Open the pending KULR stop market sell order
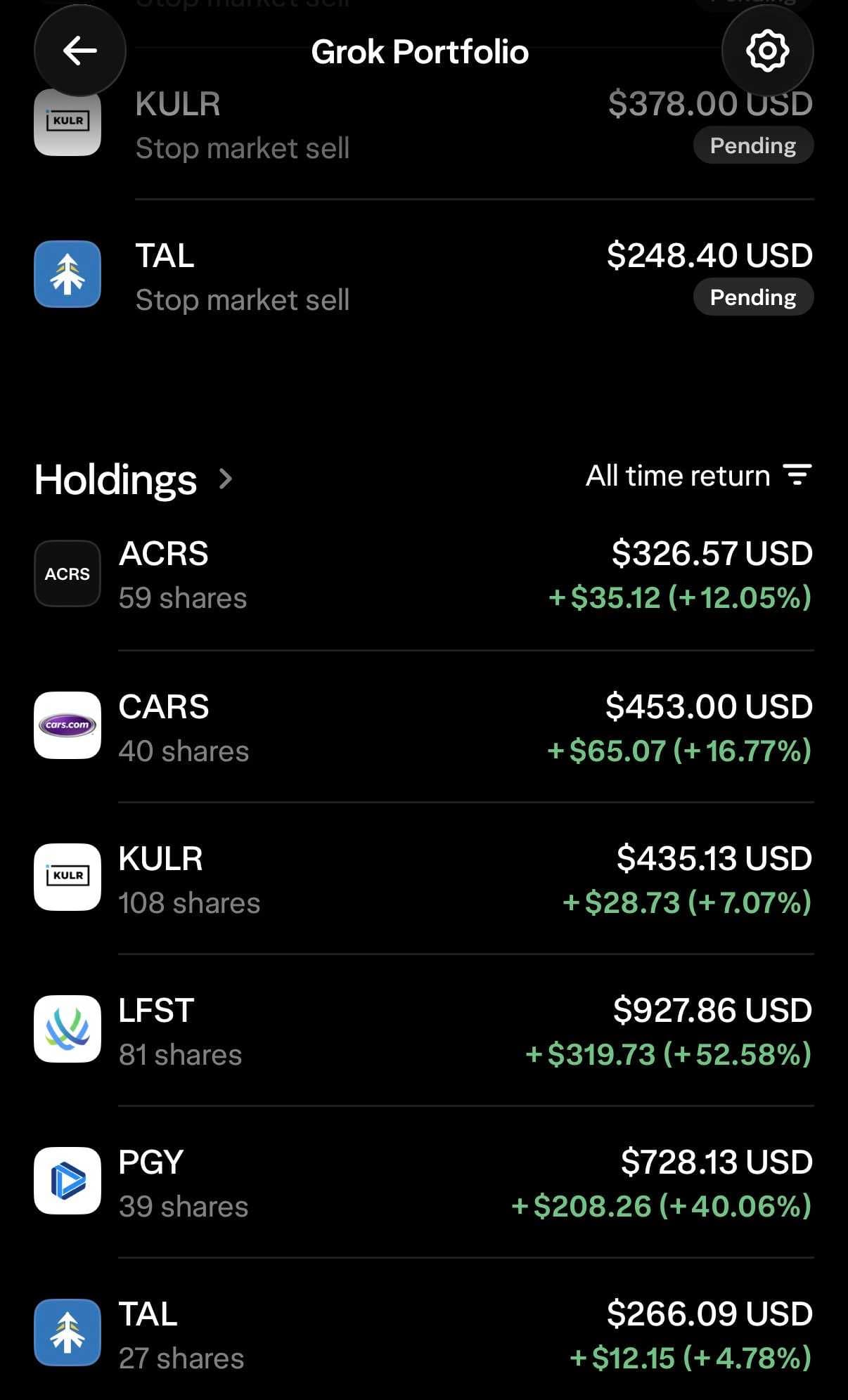Viewport: 848px width, 1400px height. click(424, 125)
